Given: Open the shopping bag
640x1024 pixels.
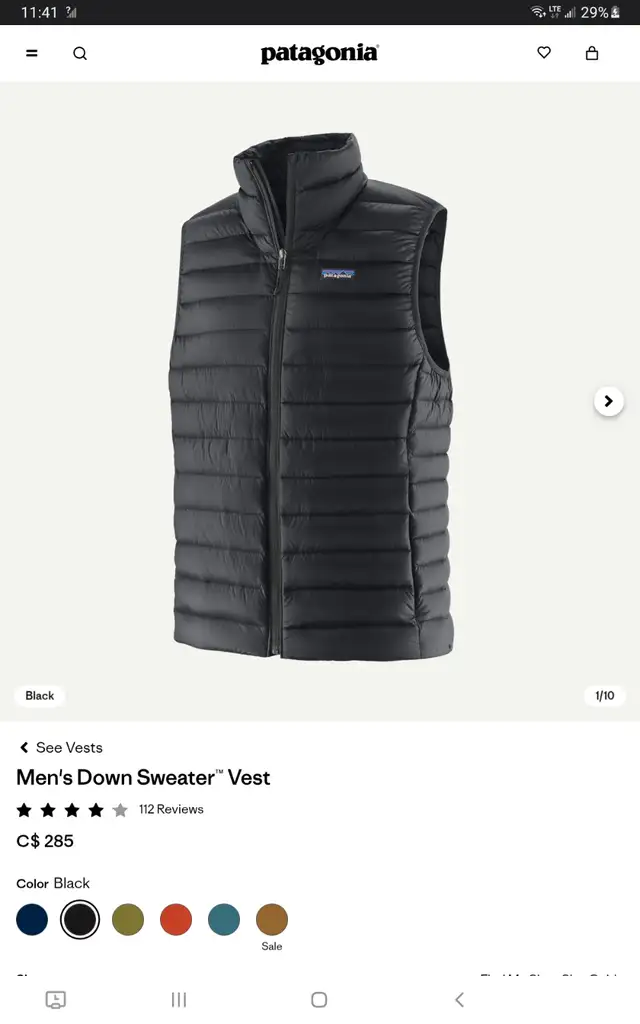Looking at the screenshot, I should [x=592, y=53].
